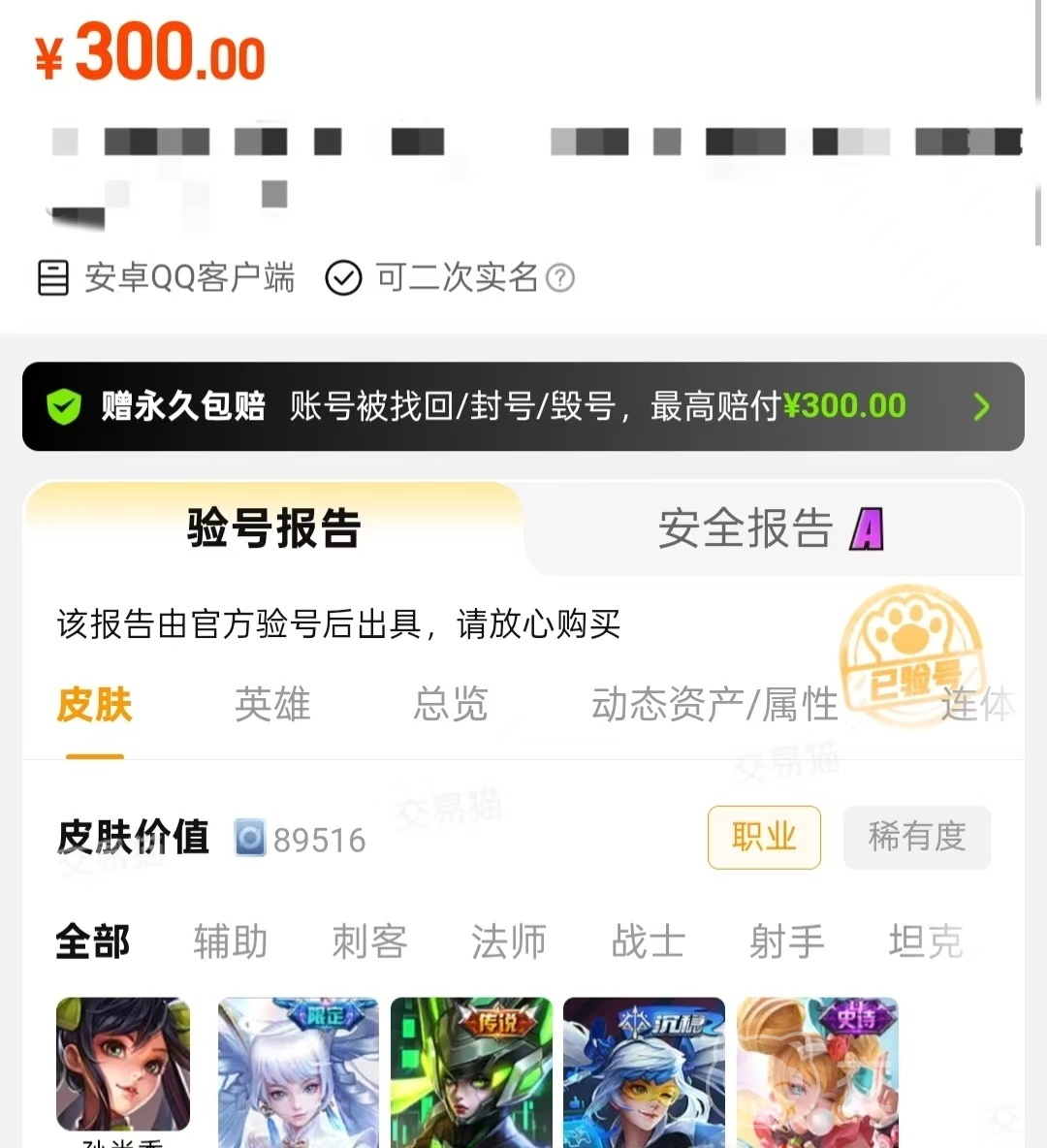Viewport: 1047px width, 1148px height.
Task: Filter skins by 辅助
Action: [231, 941]
